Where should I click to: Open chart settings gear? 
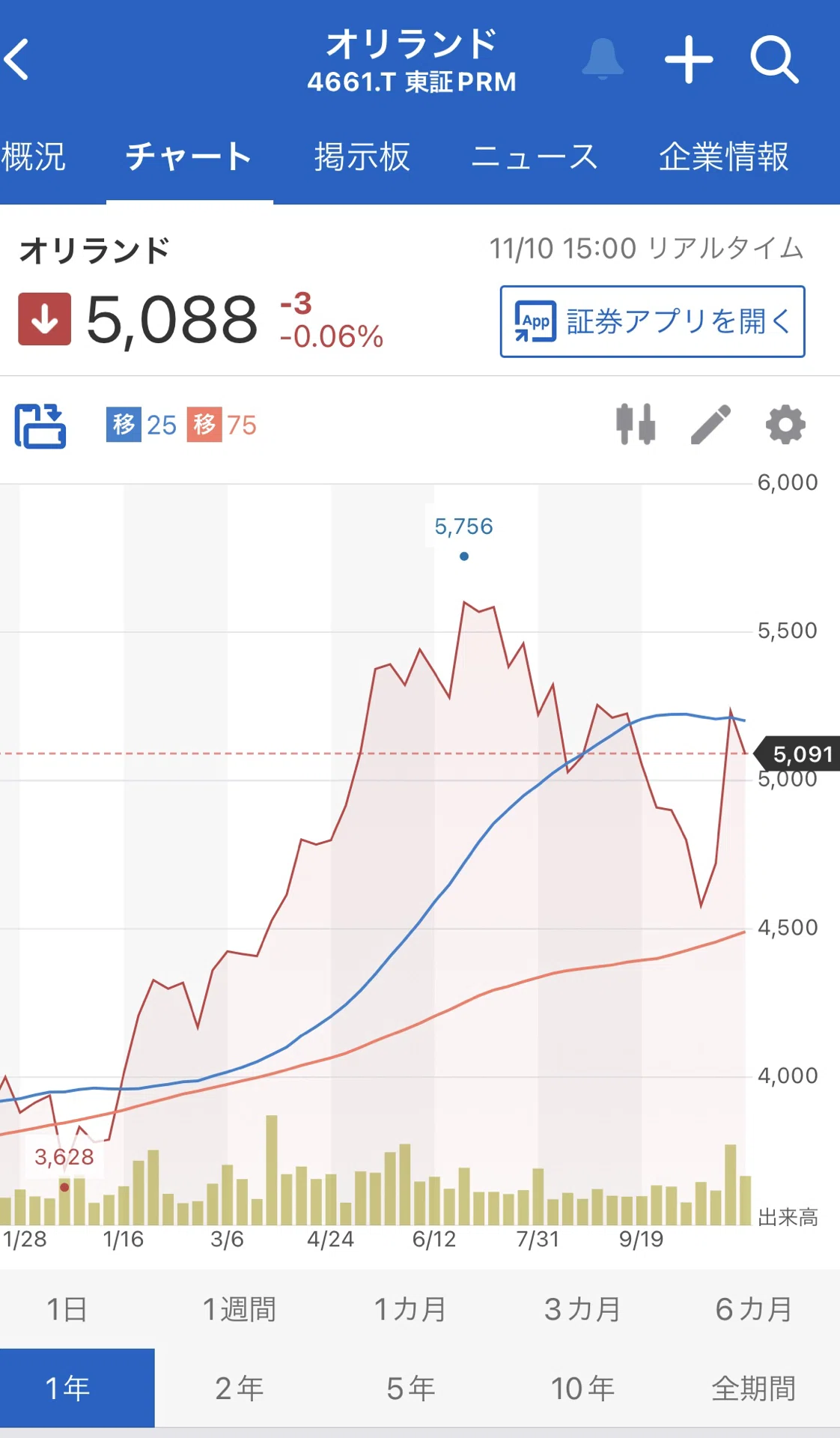pos(785,425)
